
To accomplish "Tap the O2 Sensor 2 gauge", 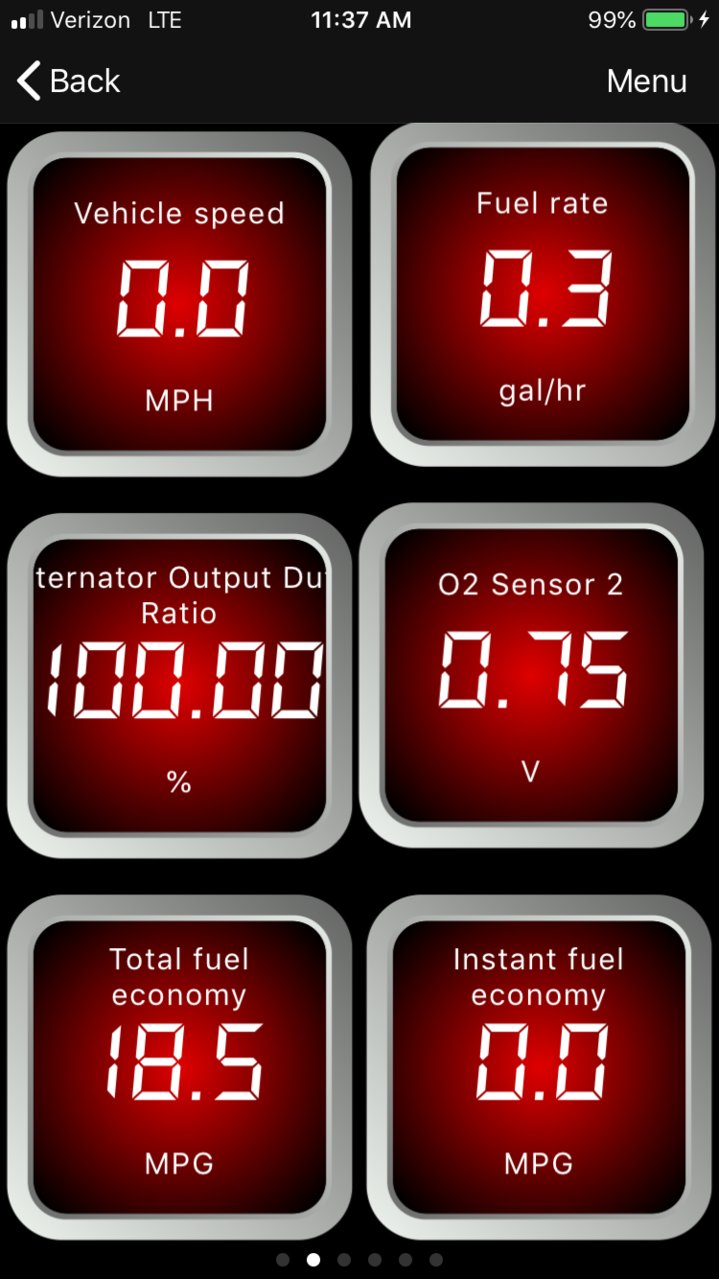I will [531, 675].
